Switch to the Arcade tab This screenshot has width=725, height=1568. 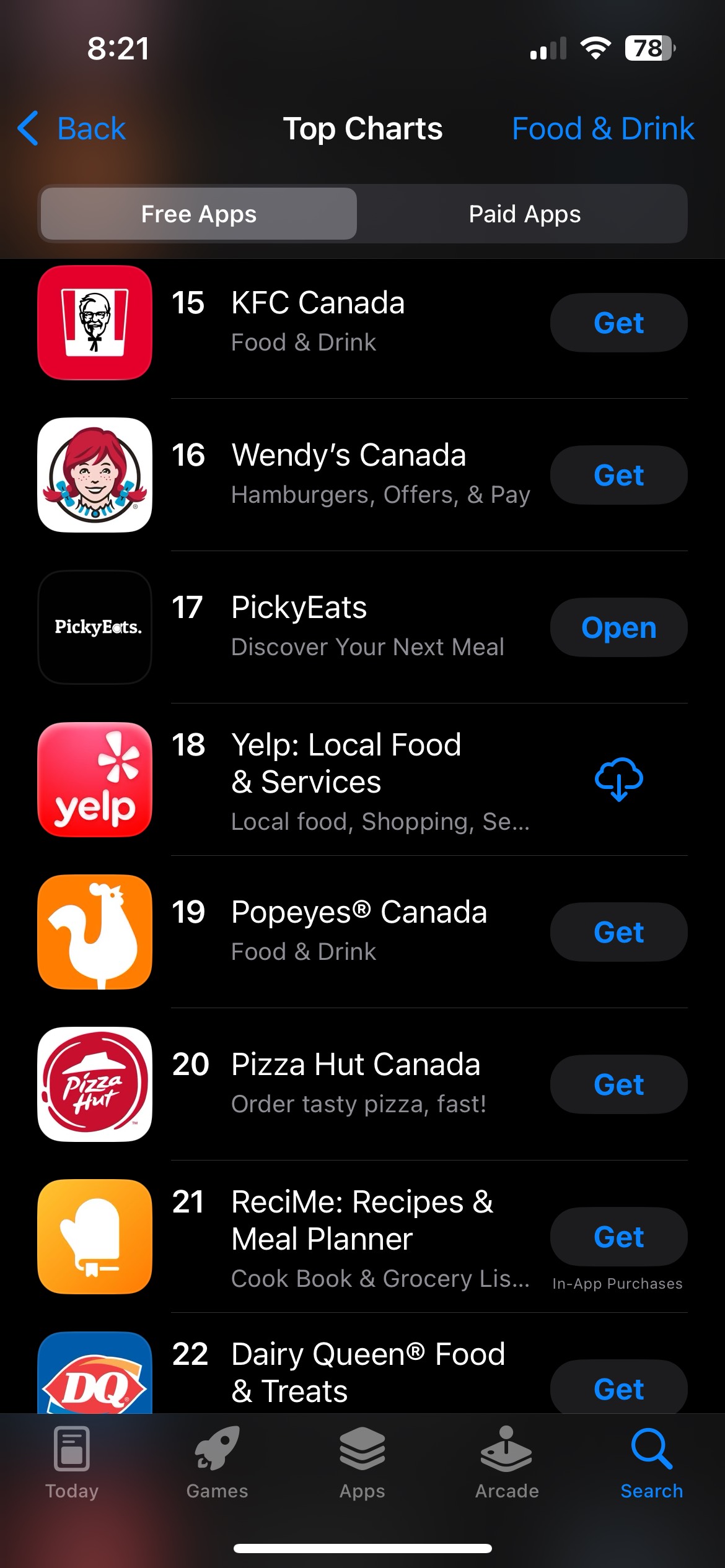coord(507,1461)
